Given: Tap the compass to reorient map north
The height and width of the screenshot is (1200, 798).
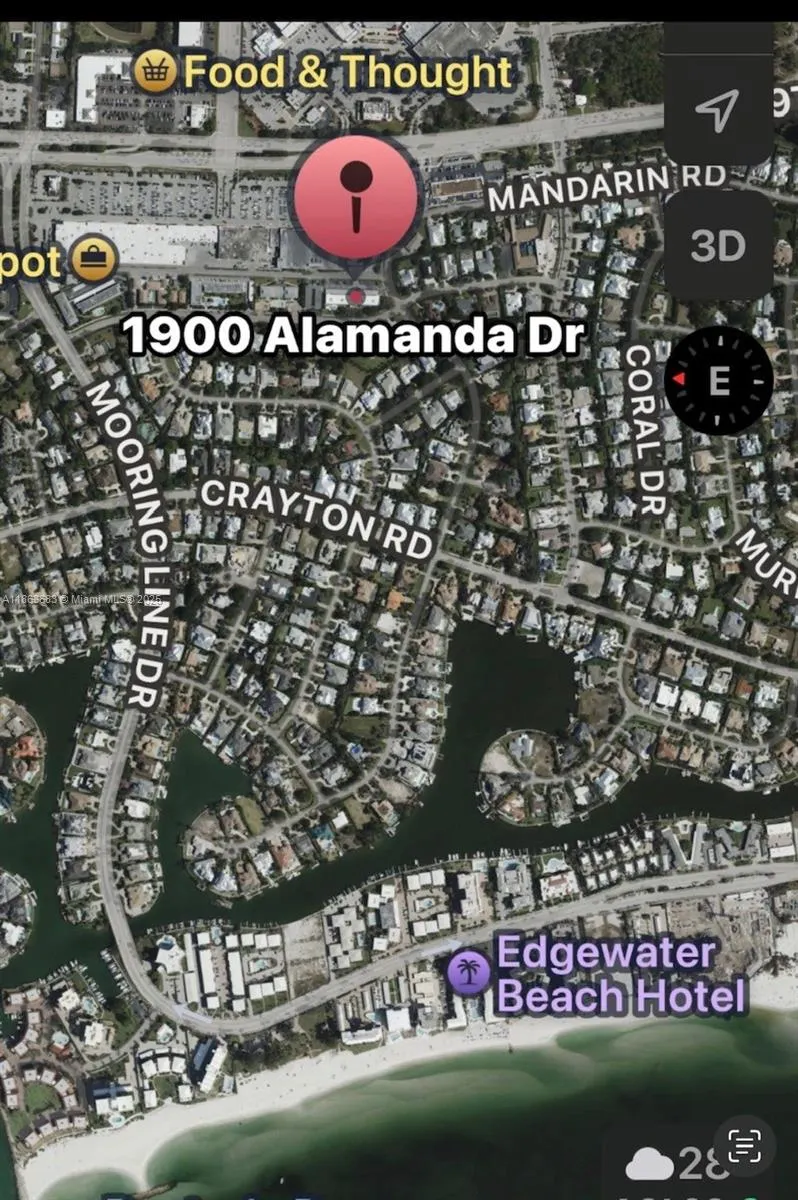Looking at the screenshot, I should 718,380.
